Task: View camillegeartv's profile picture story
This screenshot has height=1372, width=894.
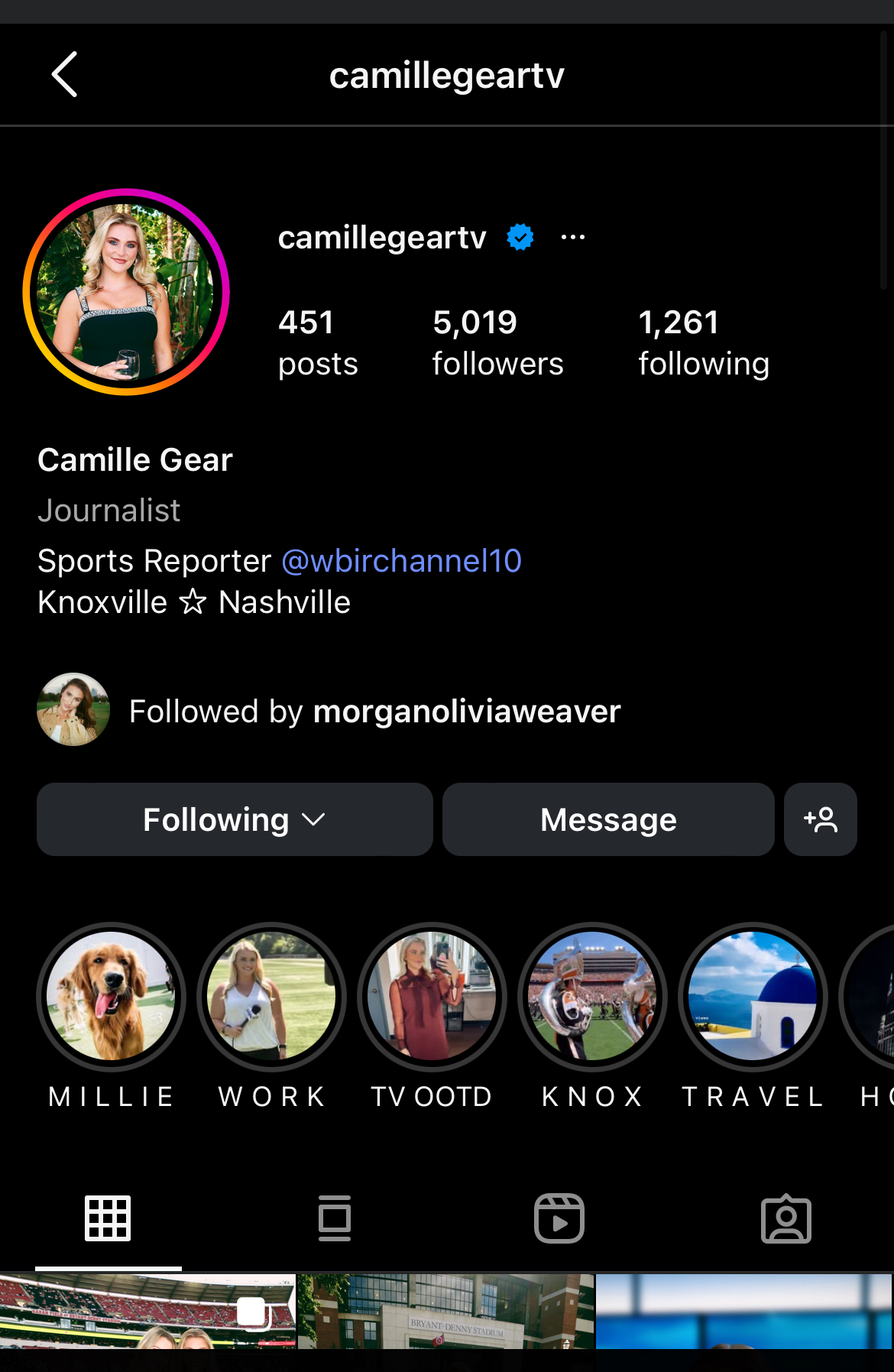Action: click(x=127, y=292)
